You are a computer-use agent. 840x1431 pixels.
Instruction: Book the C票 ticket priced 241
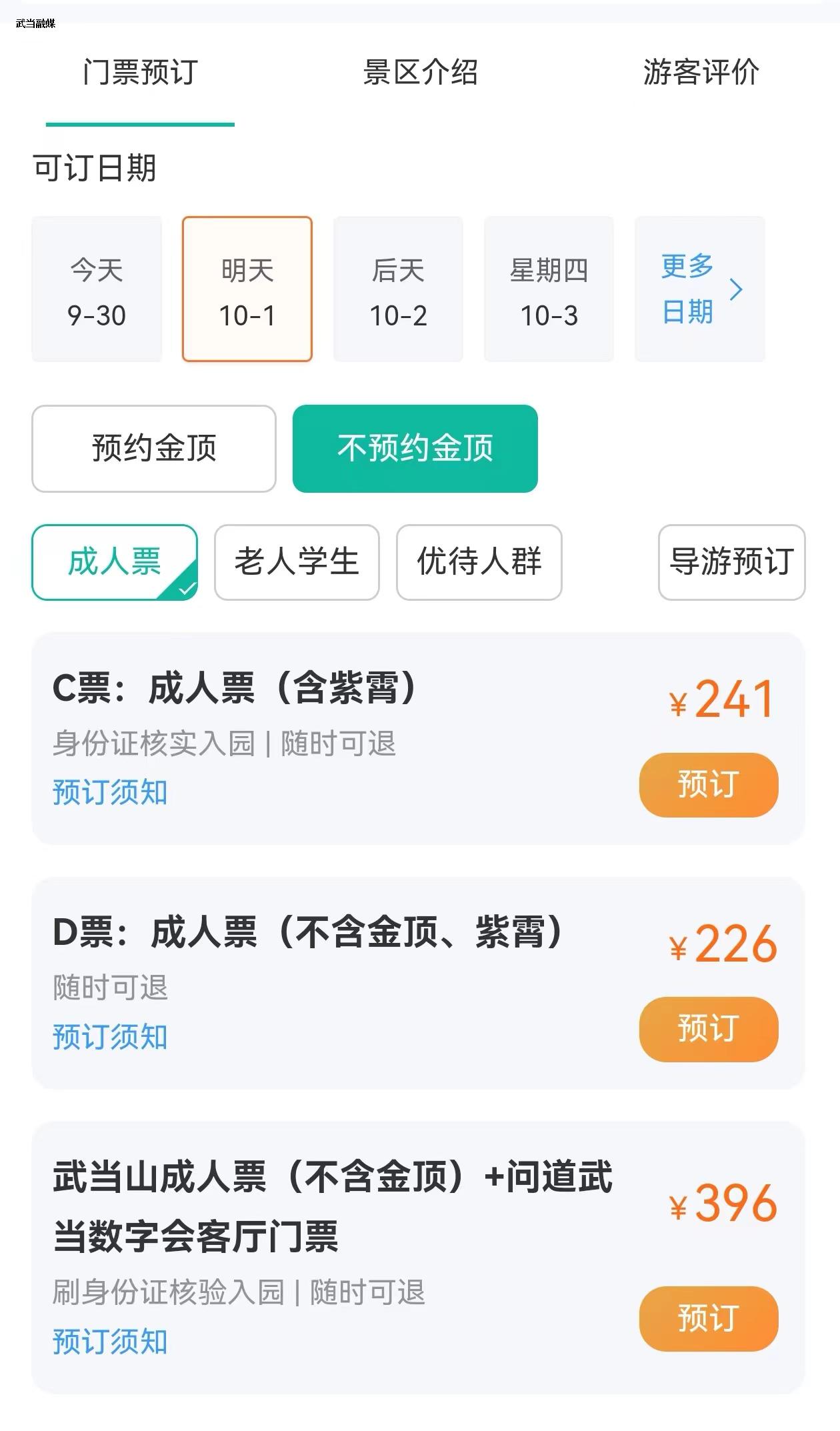pos(709,785)
